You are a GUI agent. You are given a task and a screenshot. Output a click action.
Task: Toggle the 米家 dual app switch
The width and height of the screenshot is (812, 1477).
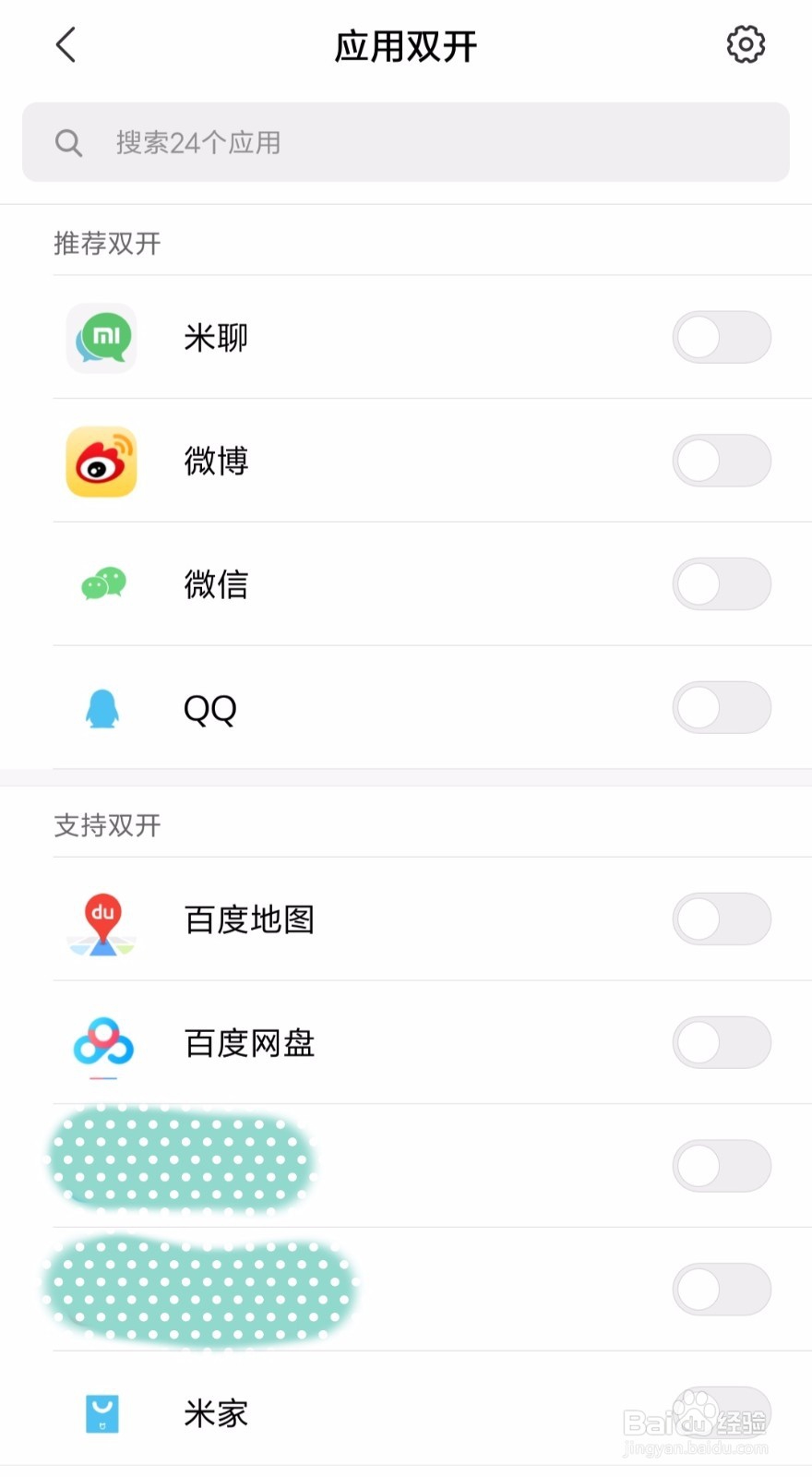coord(722,1411)
